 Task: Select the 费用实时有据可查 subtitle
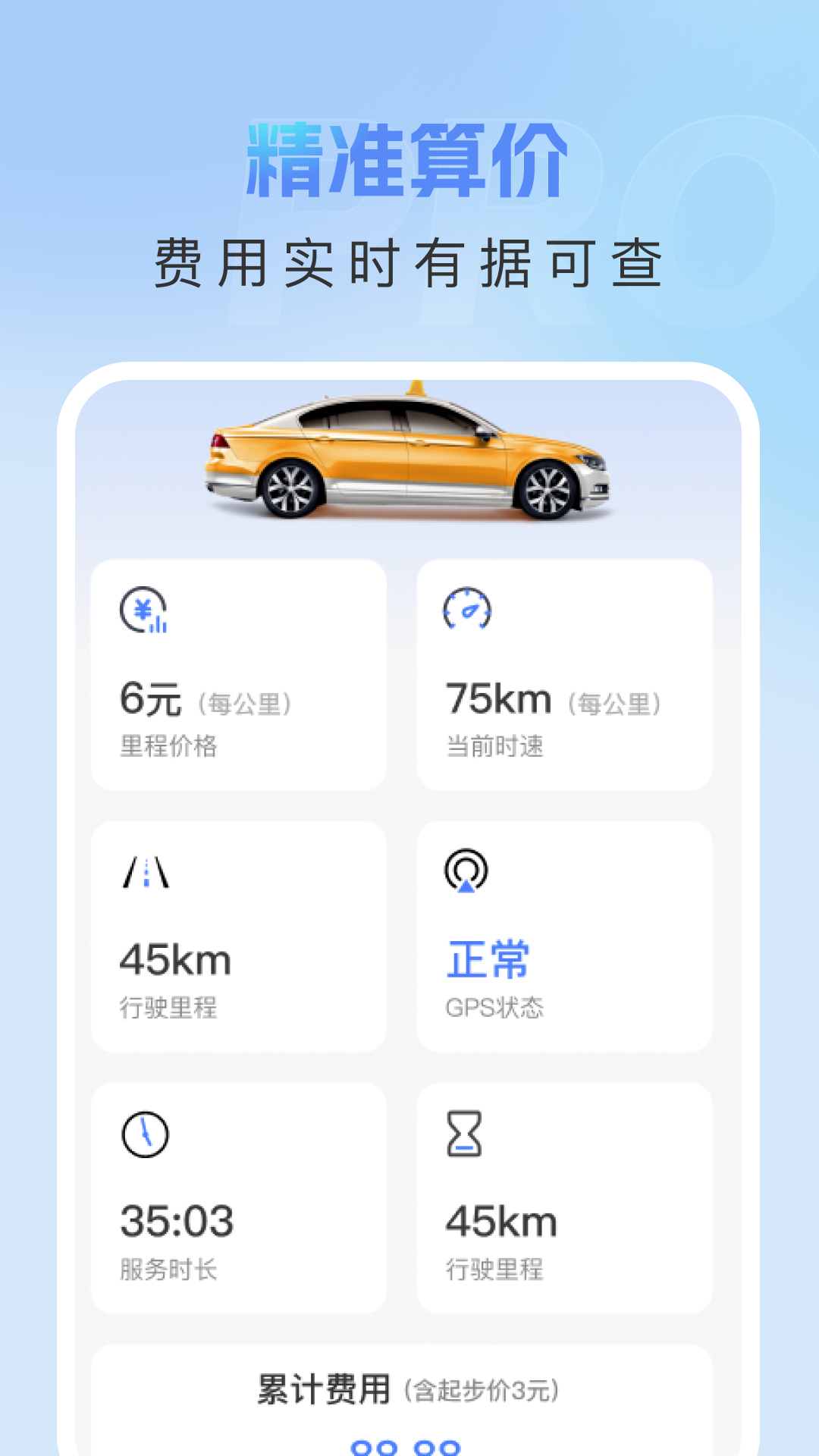click(409, 262)
